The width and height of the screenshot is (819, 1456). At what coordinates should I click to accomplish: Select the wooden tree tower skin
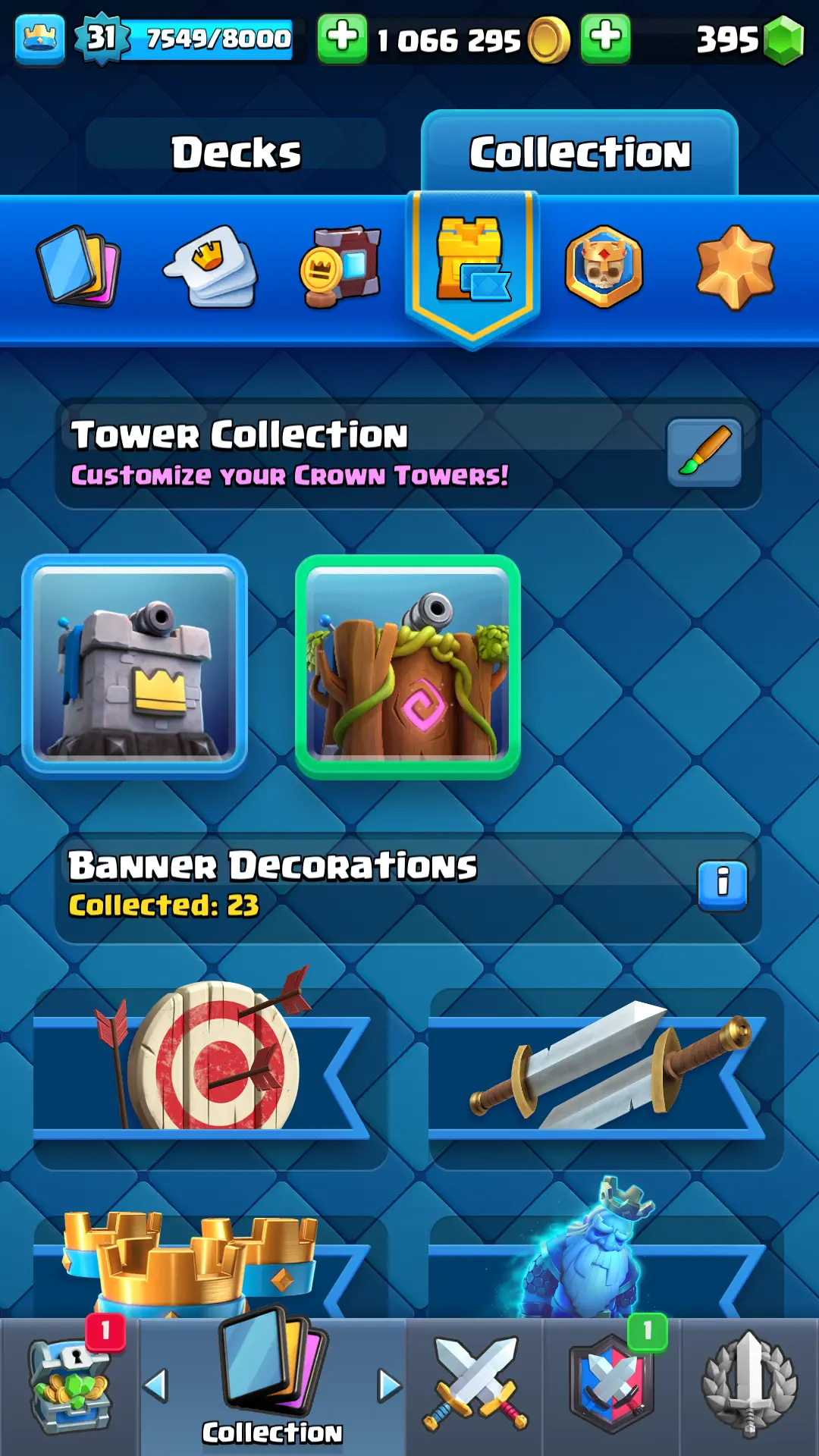tap(408, 667)
